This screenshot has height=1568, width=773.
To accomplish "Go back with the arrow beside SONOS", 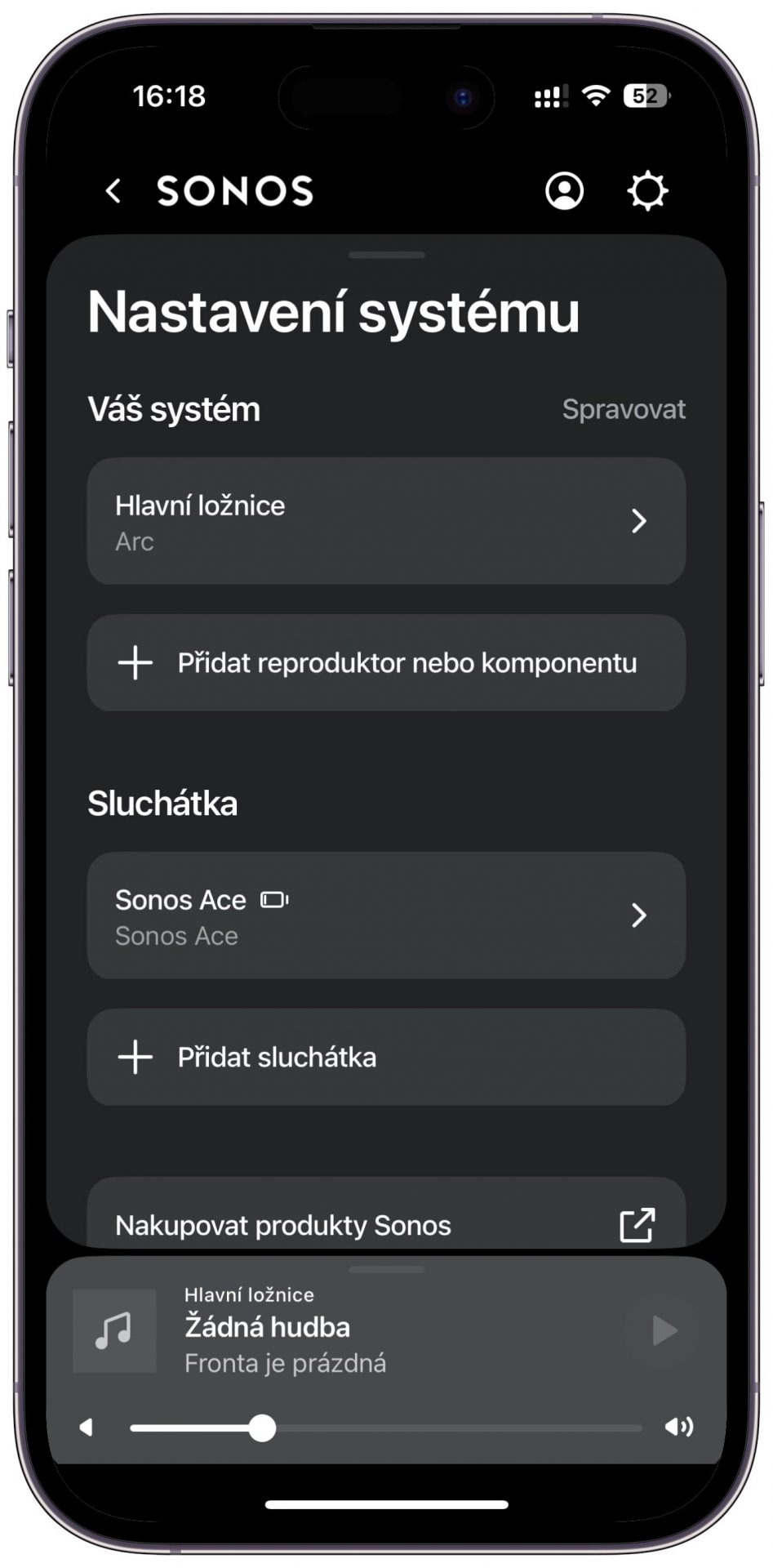I will (x=113, y=191).
